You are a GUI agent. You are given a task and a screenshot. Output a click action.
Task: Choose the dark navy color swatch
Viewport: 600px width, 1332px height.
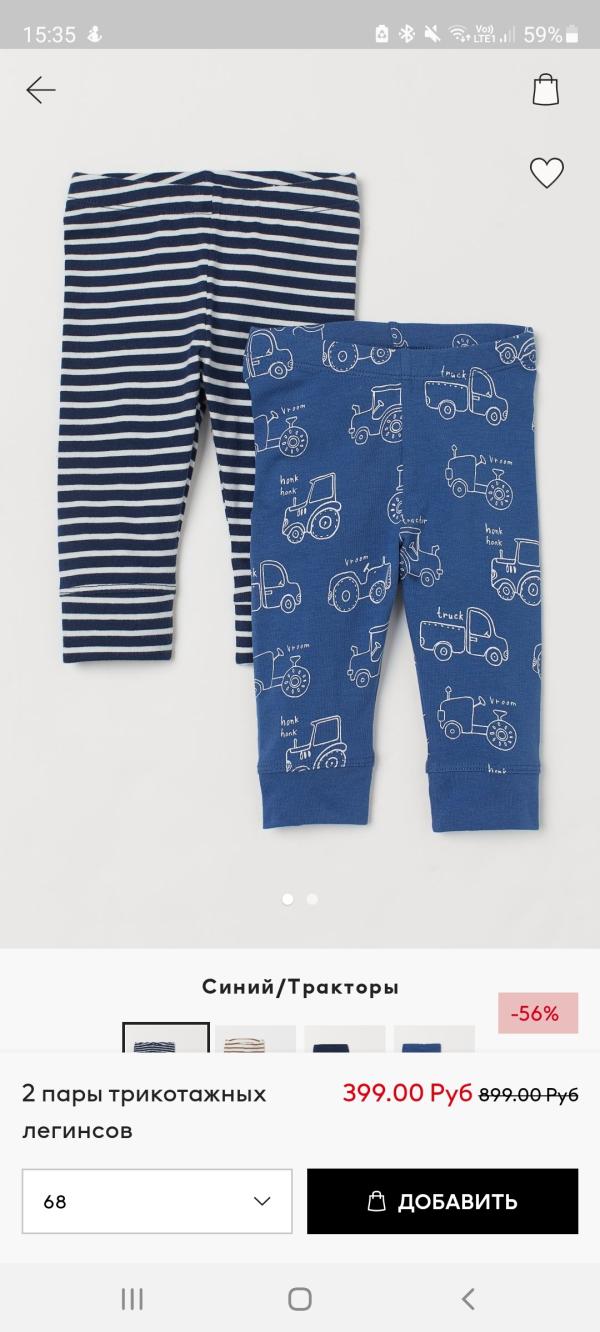point(344,1039)
